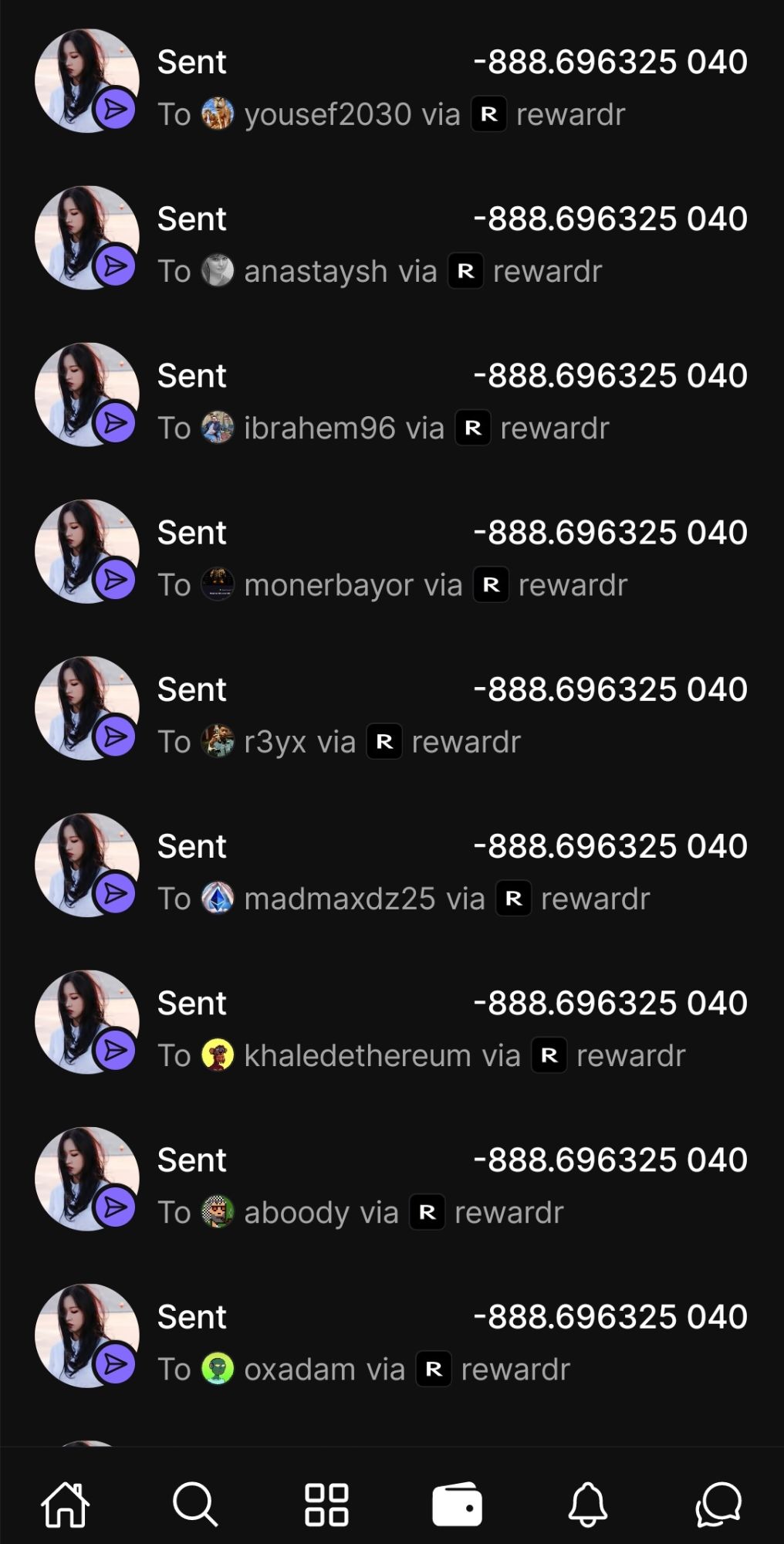Open the chat messages tab
Screen dimensions: 784x1544
click(x=718, y=1504)
